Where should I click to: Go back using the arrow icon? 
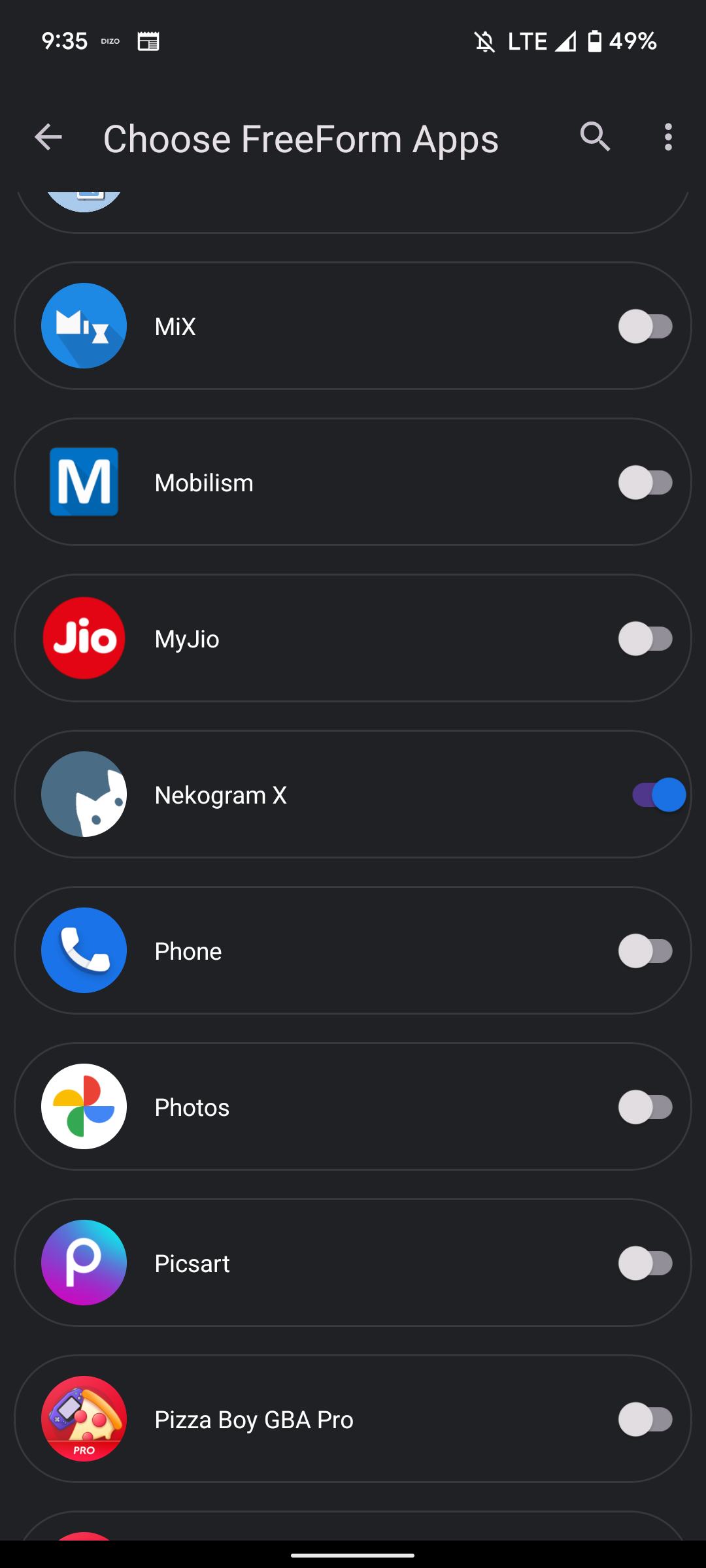pyautogui.click(x=48, y=137)
